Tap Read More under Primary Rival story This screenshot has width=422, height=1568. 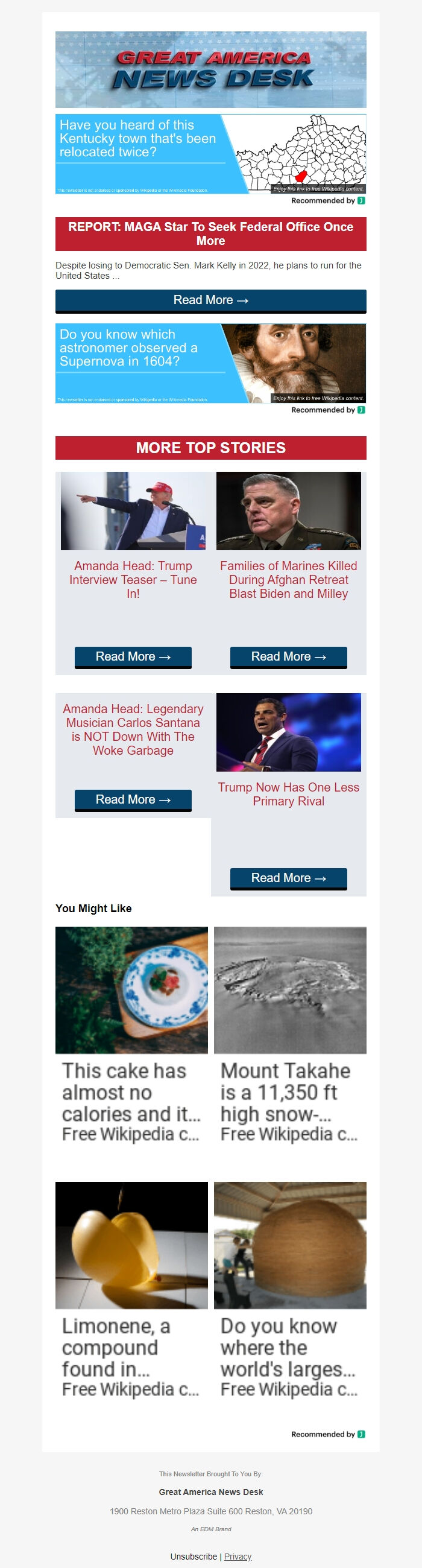coord(288,878)
